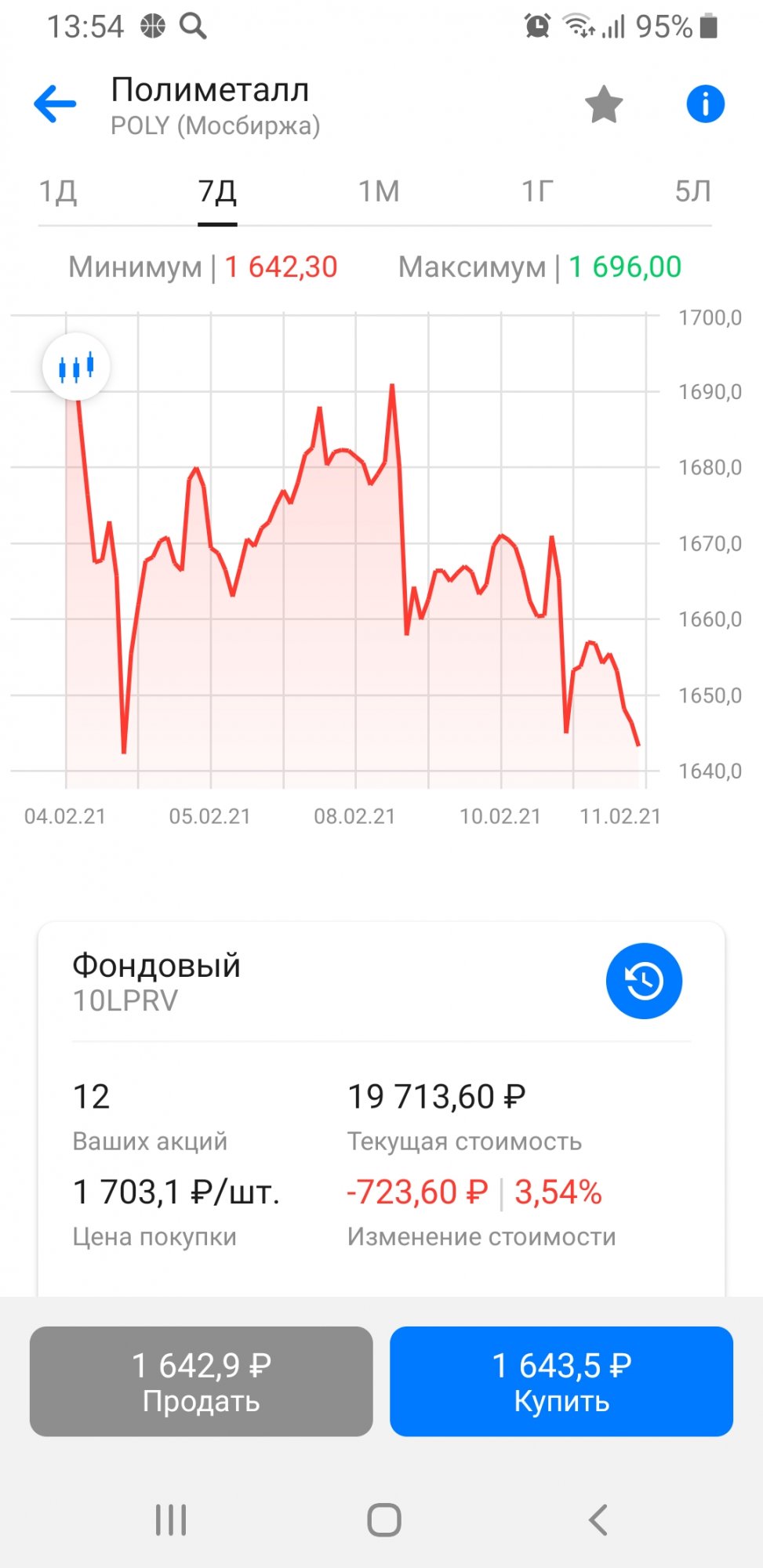Toggle the 7Д chart period selection
This screenshot has height=1568, width=763.
click(217, 191)
